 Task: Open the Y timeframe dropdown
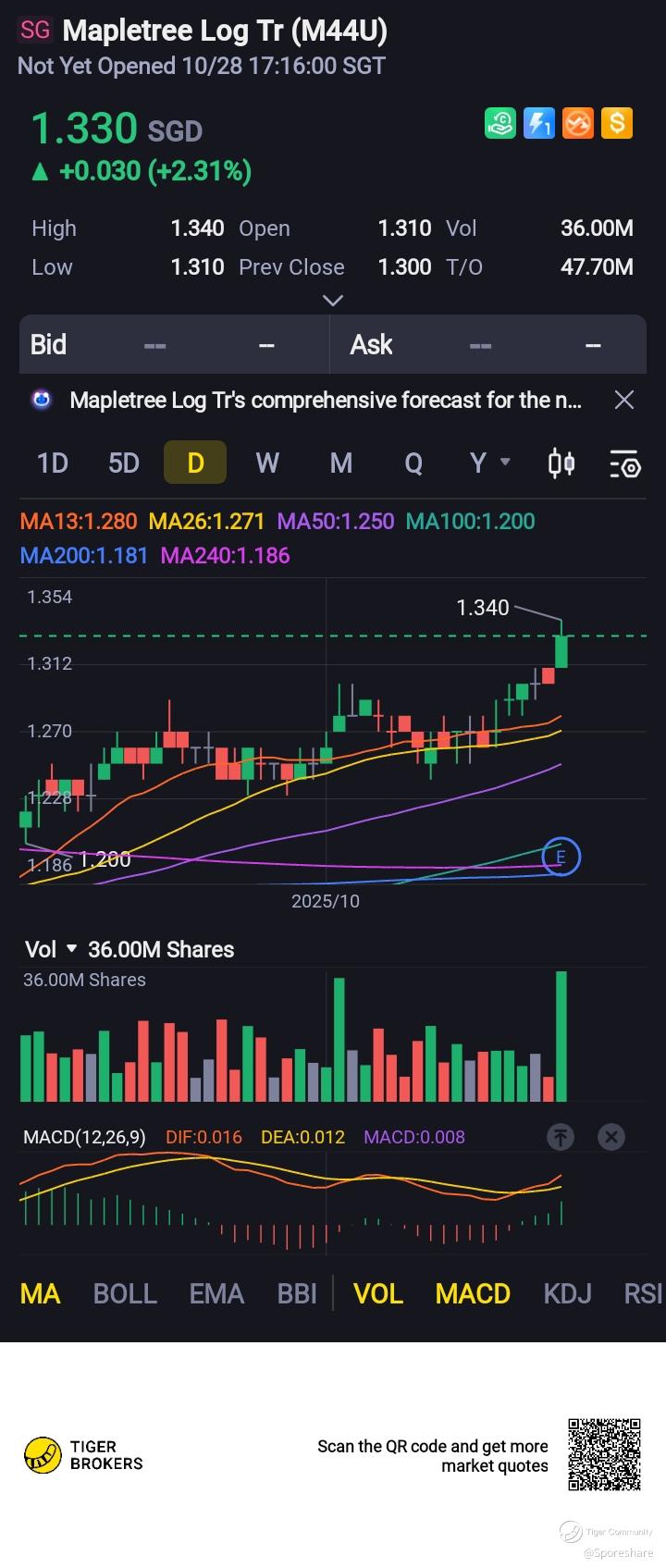tap(488, 463)
